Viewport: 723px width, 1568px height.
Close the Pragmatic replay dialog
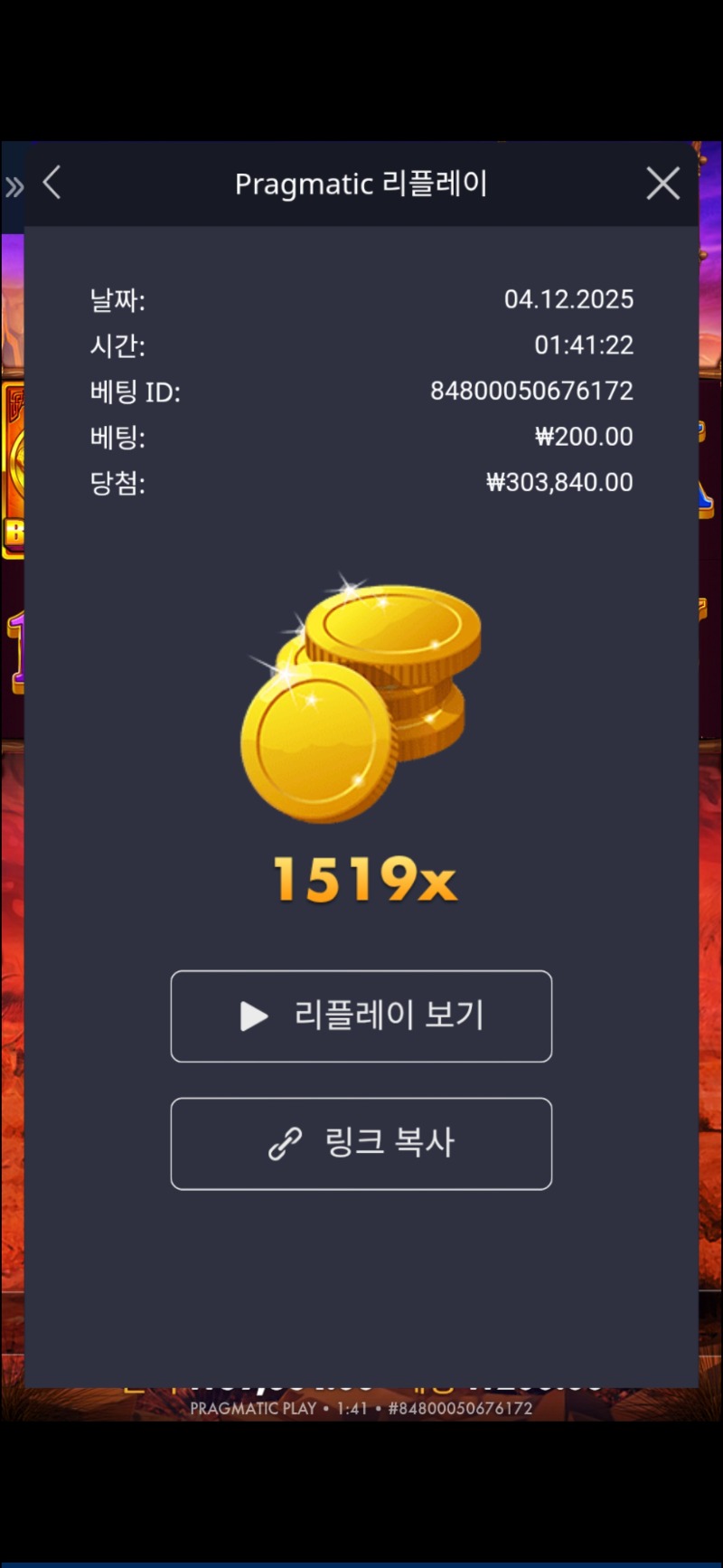pyautogui.click(x=662, y=184)
